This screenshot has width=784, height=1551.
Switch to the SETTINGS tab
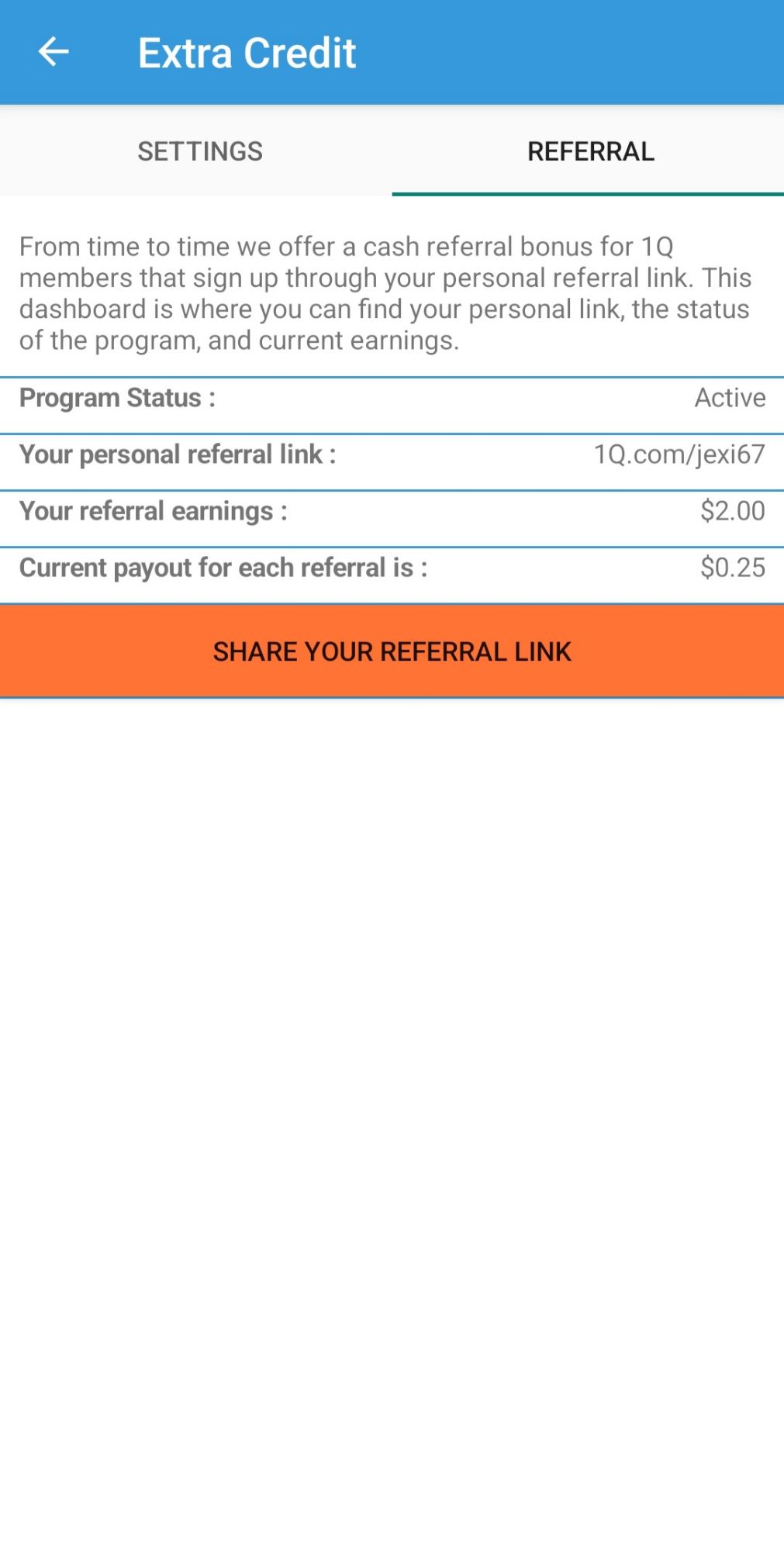tap(200, 151)
